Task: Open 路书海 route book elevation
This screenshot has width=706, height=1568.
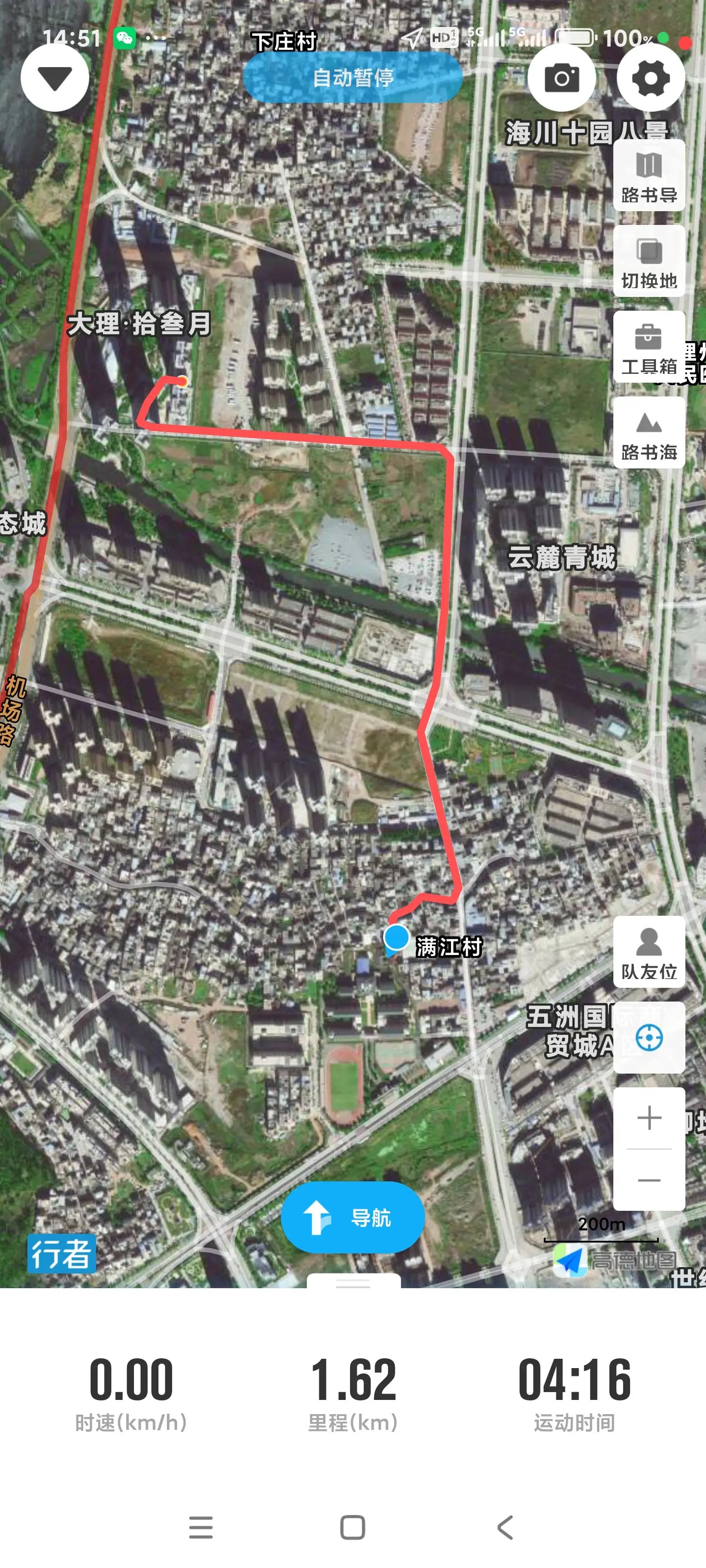Action: pos(649,433)
